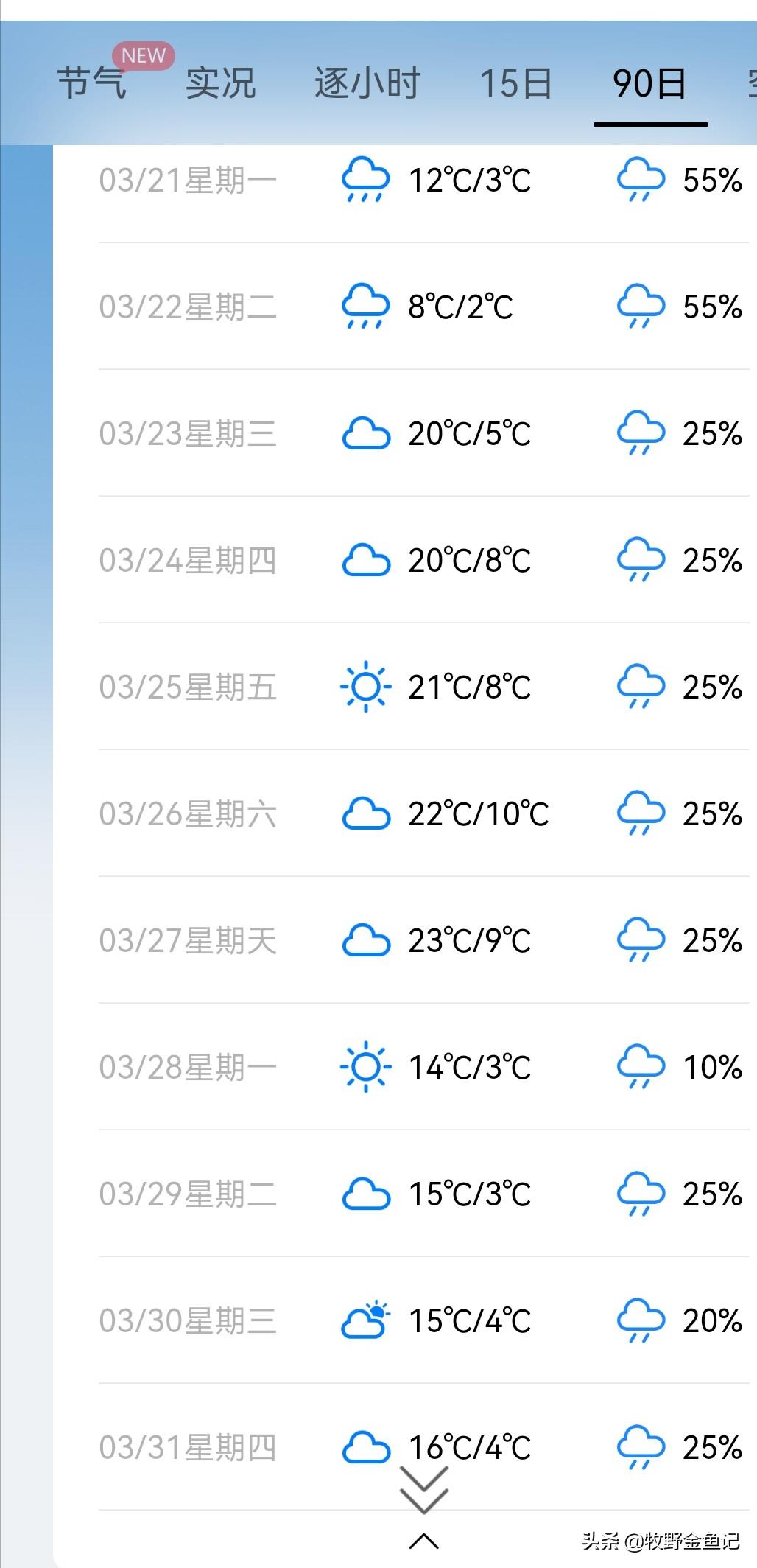Image resolution: width=757 pixels, height=1568 pixels.
Task: Click the rain icon on the 03/21 row
Action: point(365,181)
